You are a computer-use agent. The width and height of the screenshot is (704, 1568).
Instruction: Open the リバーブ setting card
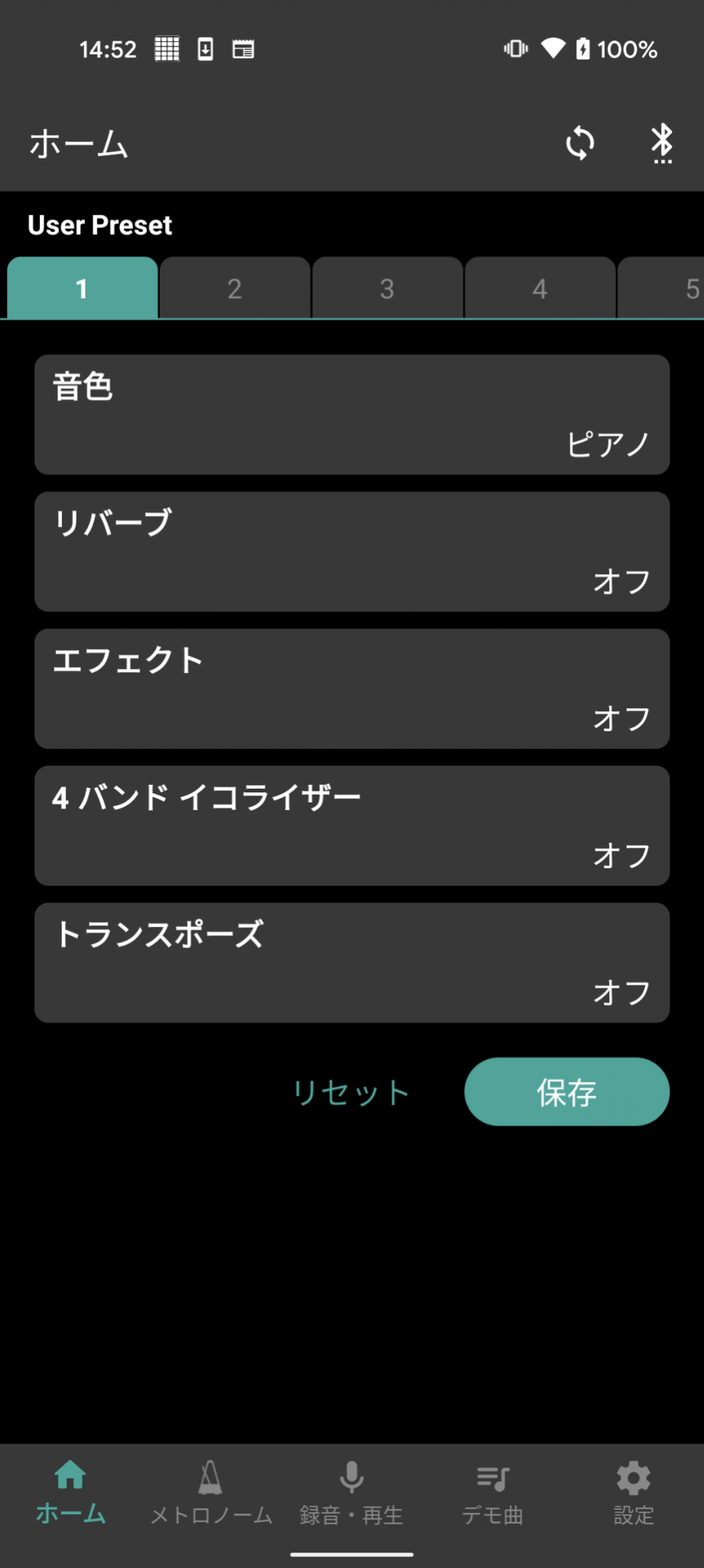[x=352, y=551]
